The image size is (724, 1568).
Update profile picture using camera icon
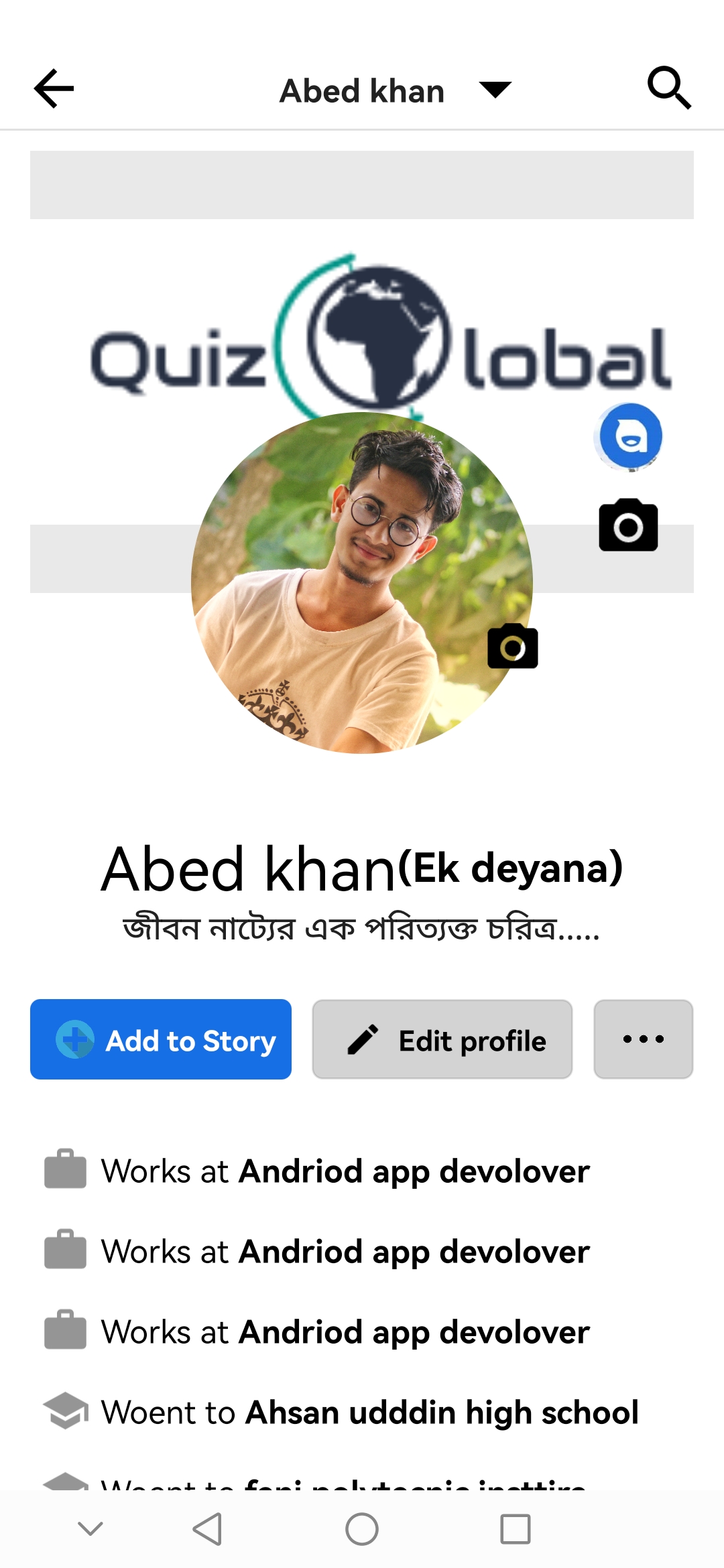(513, 647)
